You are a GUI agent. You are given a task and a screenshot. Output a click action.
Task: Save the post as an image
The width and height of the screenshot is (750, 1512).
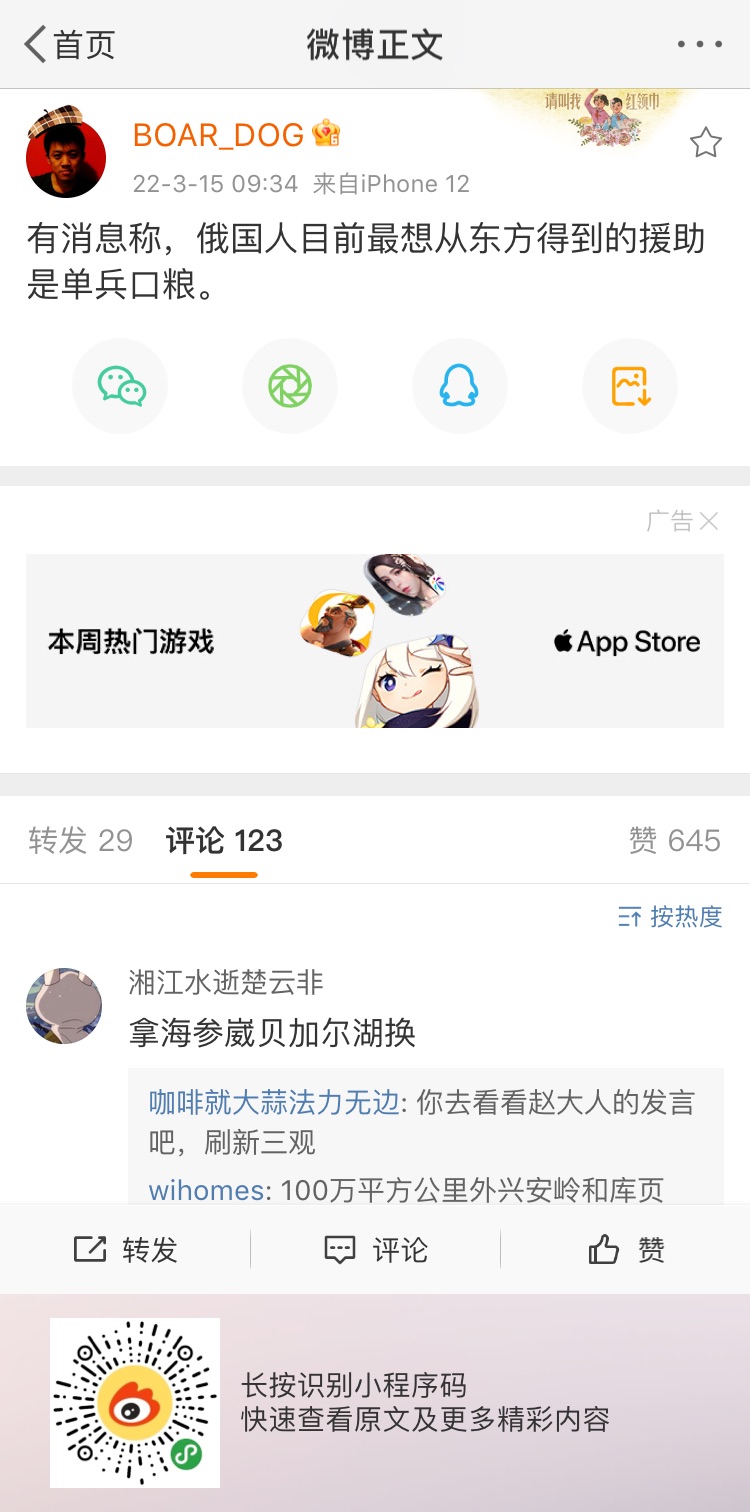click(x=630, y=386)
